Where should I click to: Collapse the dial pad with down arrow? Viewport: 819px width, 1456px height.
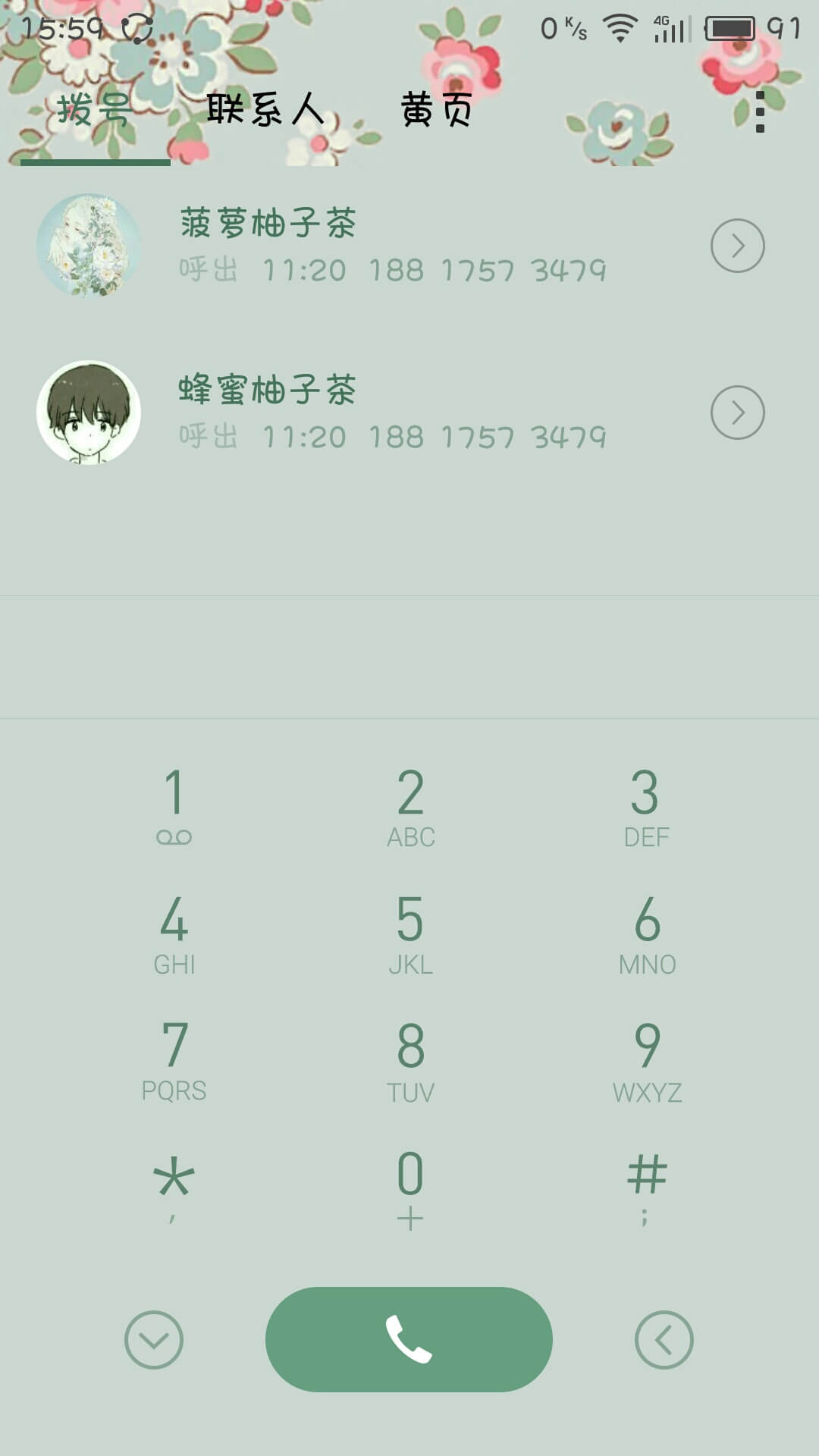pos(154,1340)
